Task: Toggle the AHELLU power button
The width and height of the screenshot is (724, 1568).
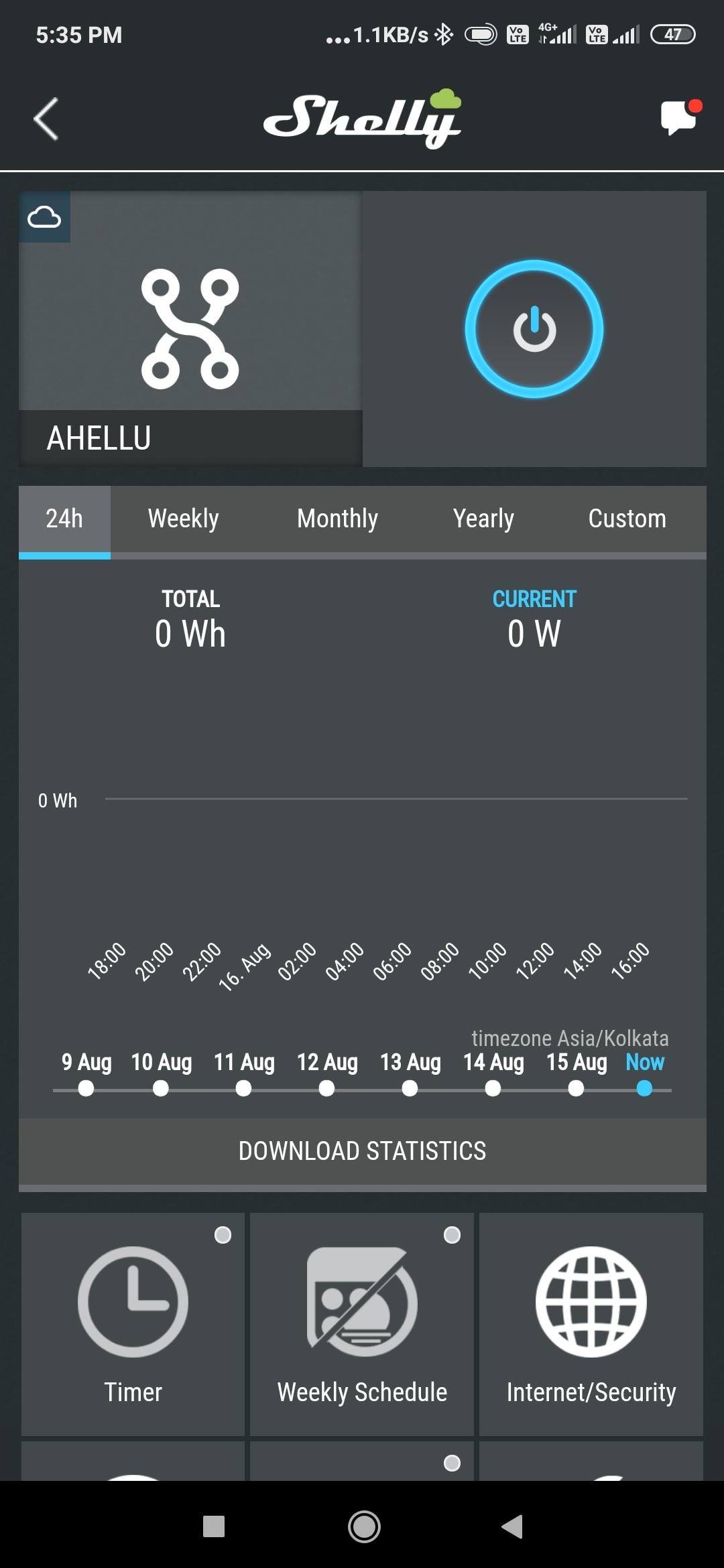Action: (534, 329)
